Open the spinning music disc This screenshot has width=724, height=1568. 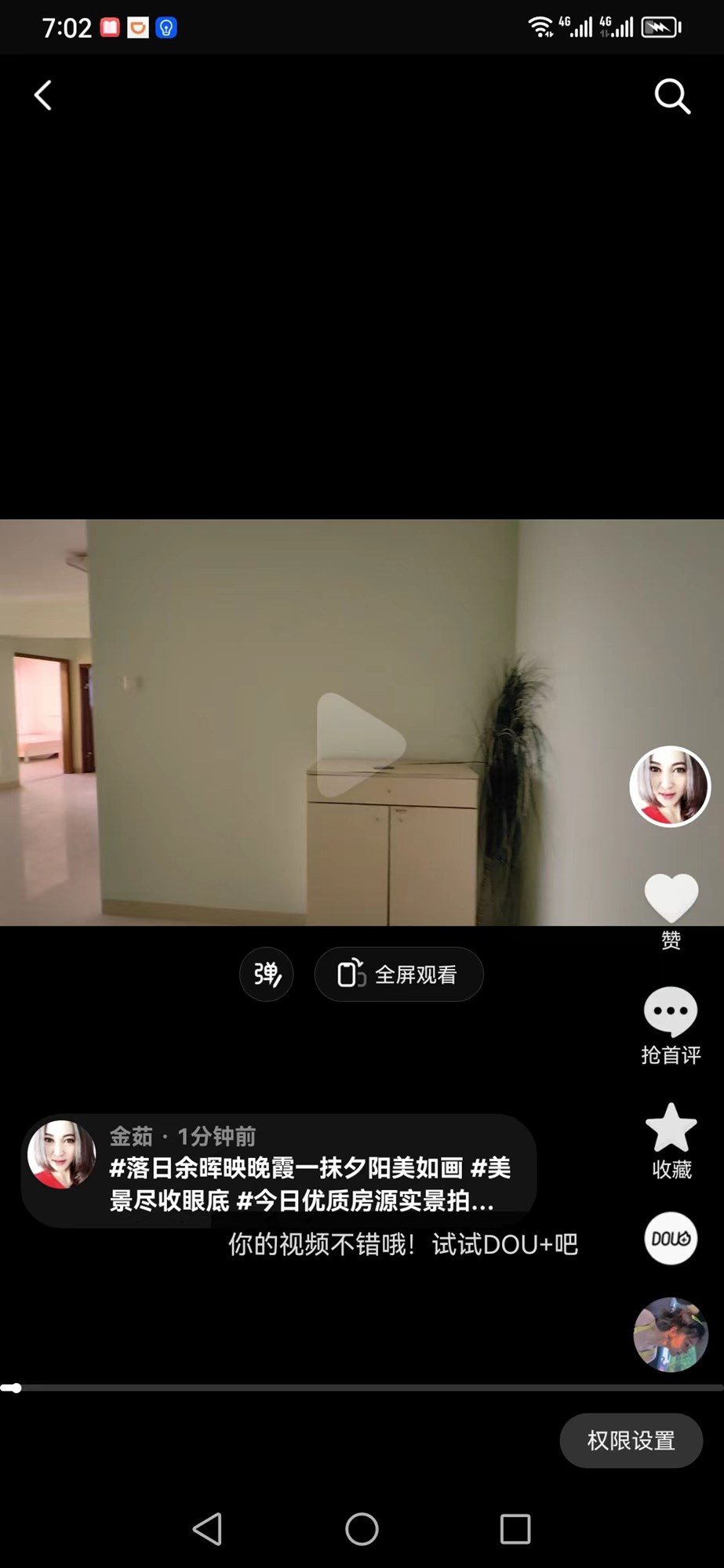[671, 1334]
